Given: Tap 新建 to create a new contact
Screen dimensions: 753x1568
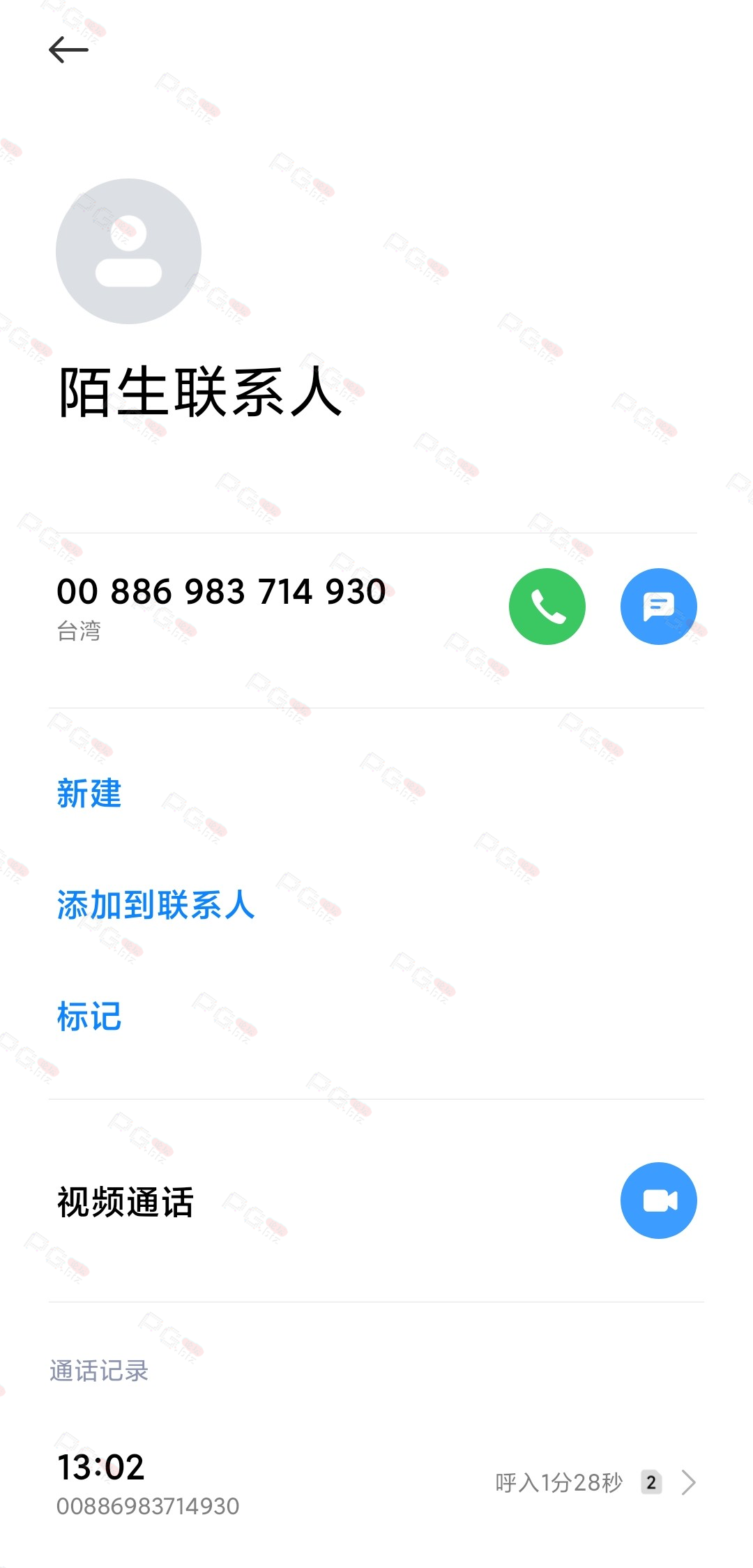Looking at the screenshot, I should pos(89,793).
